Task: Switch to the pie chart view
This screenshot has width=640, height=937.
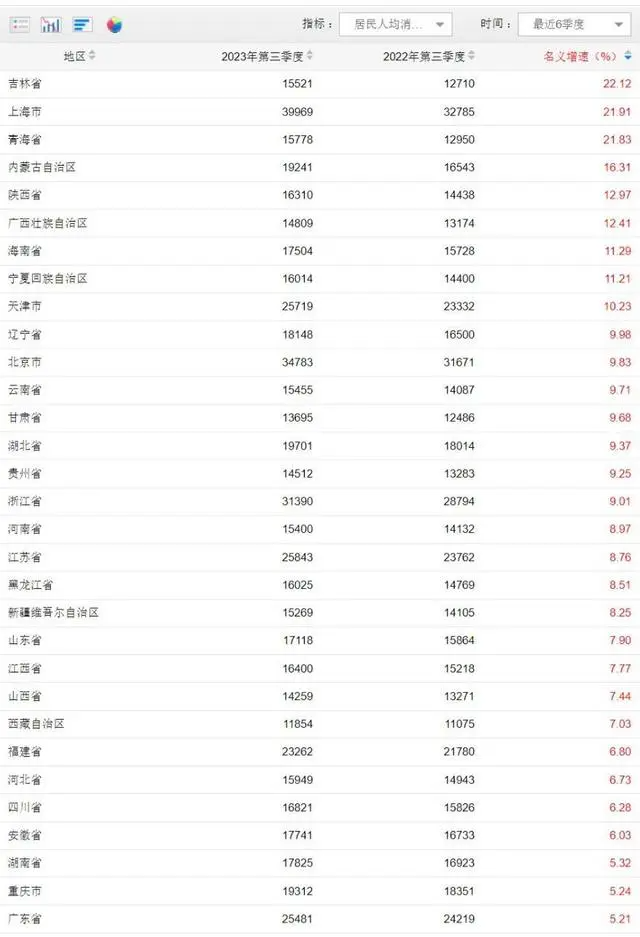Action: [114, 24]
